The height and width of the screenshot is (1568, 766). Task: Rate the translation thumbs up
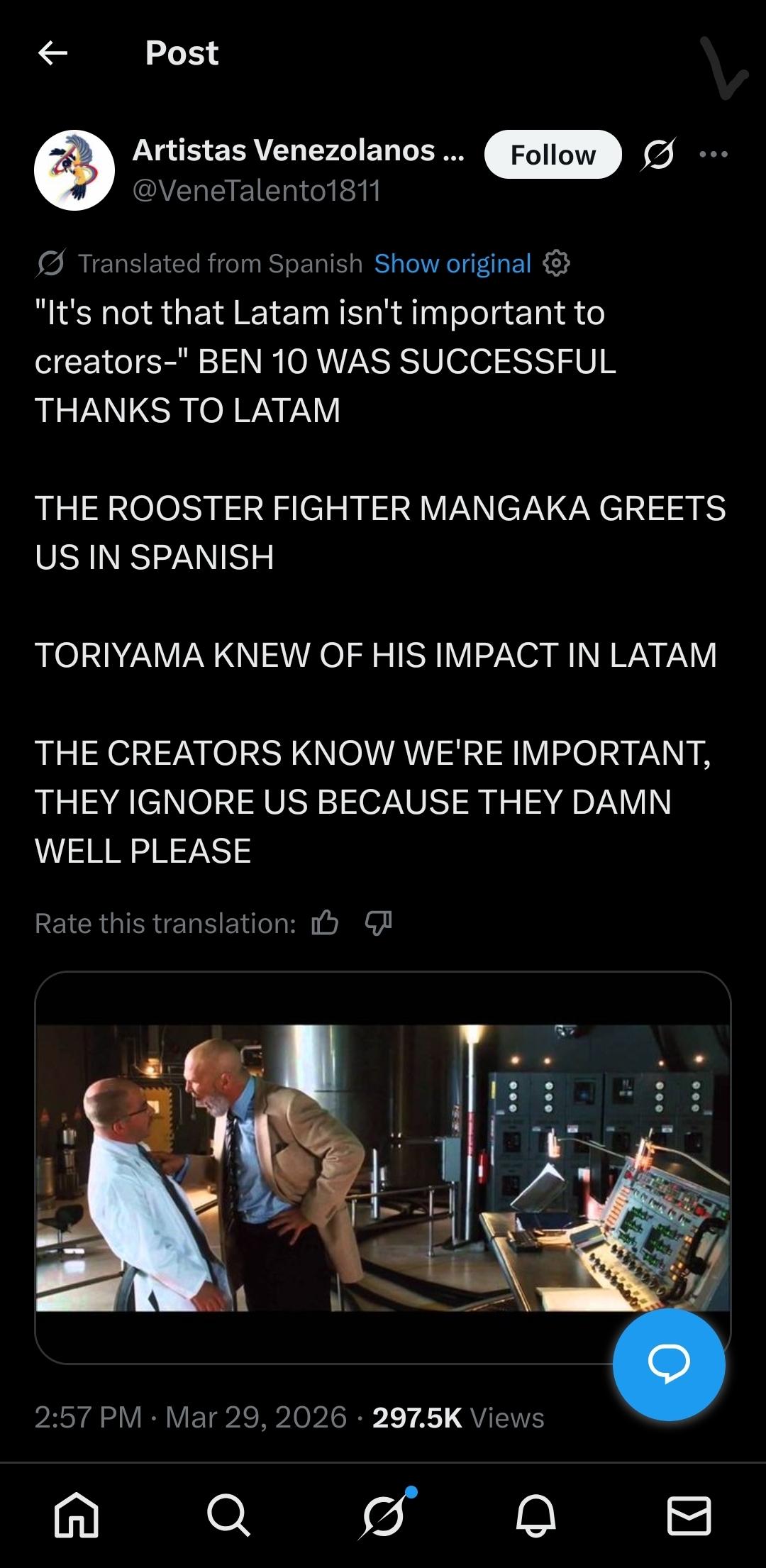pos(325,923)
